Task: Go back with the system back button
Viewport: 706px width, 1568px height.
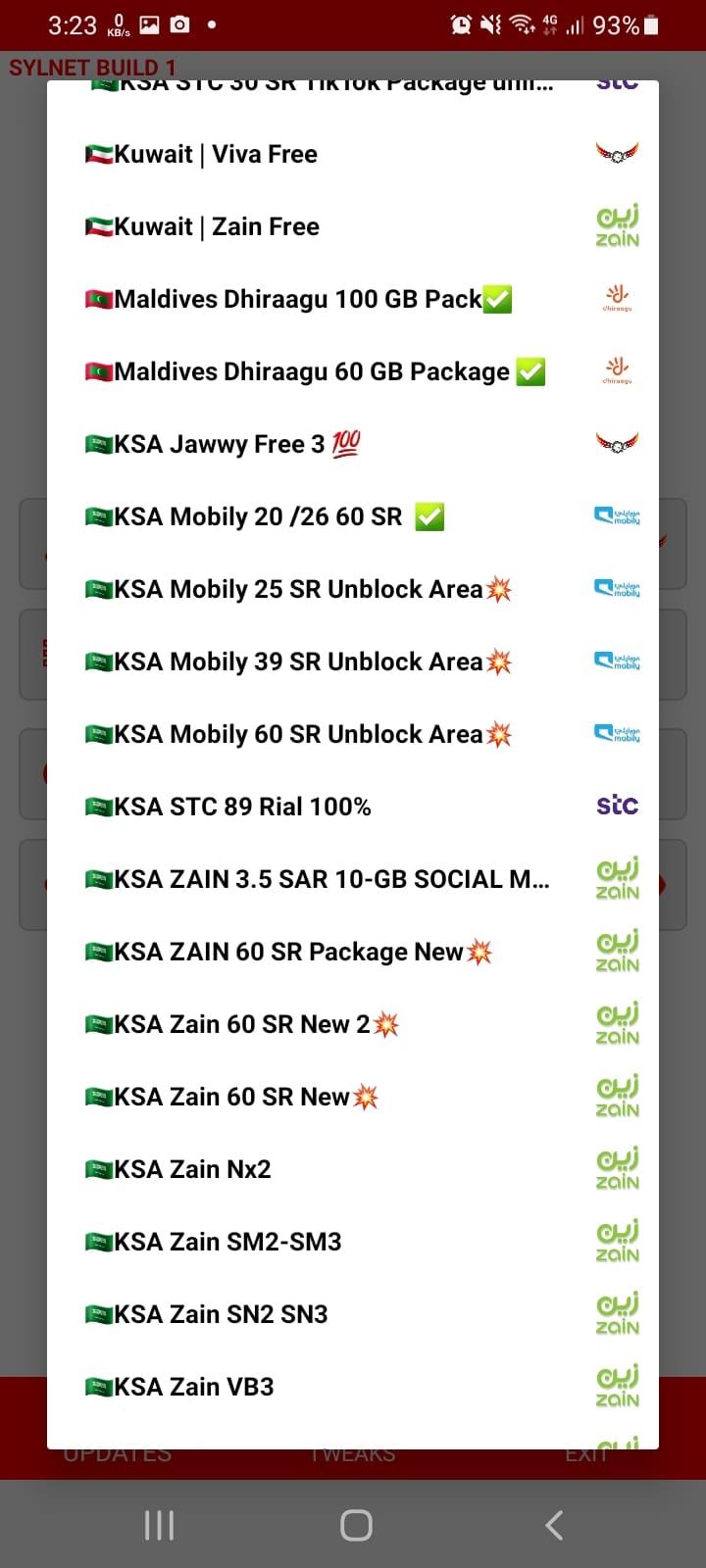Action: (x=554, y=1525)
